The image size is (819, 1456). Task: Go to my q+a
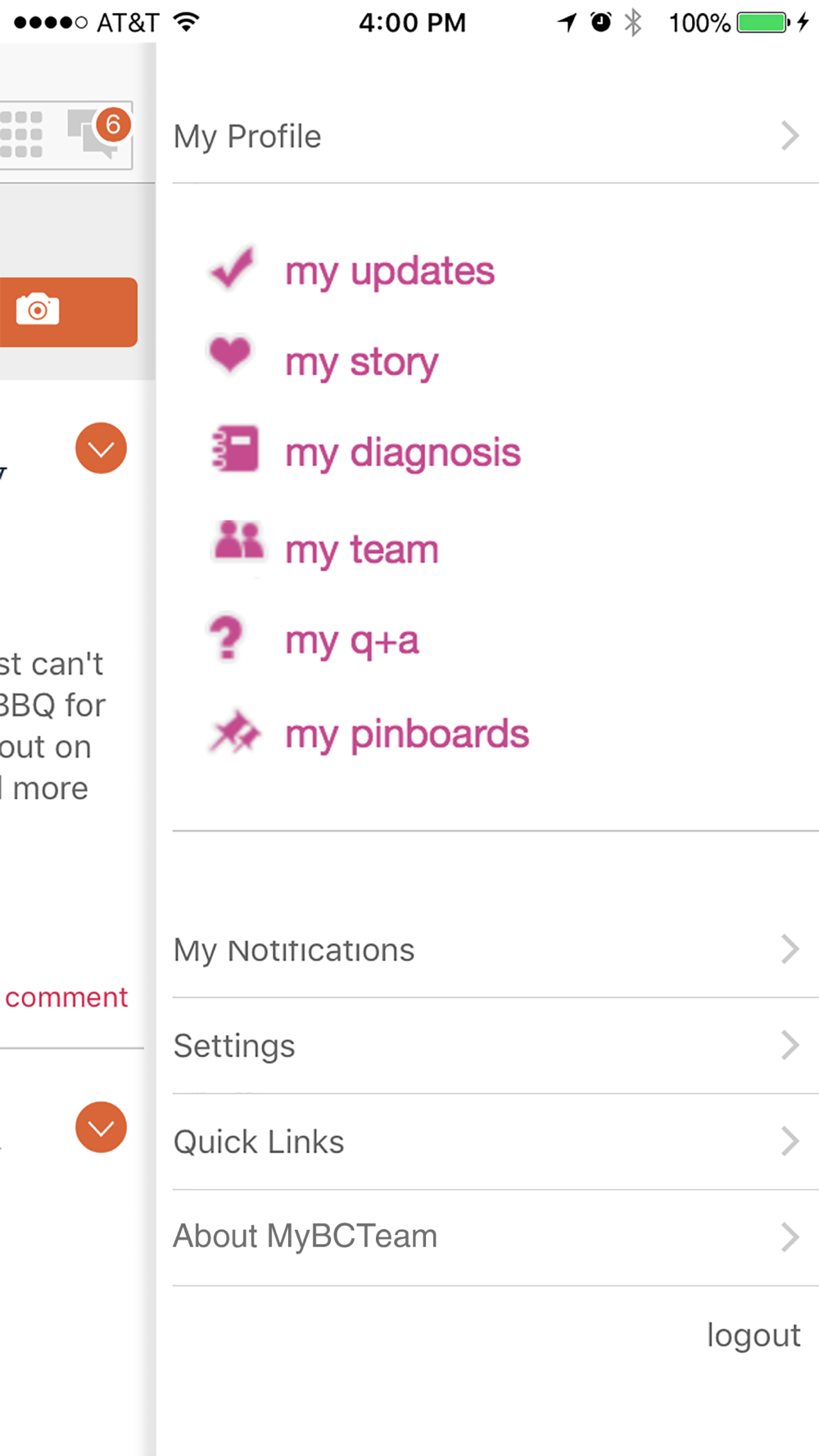351,640
